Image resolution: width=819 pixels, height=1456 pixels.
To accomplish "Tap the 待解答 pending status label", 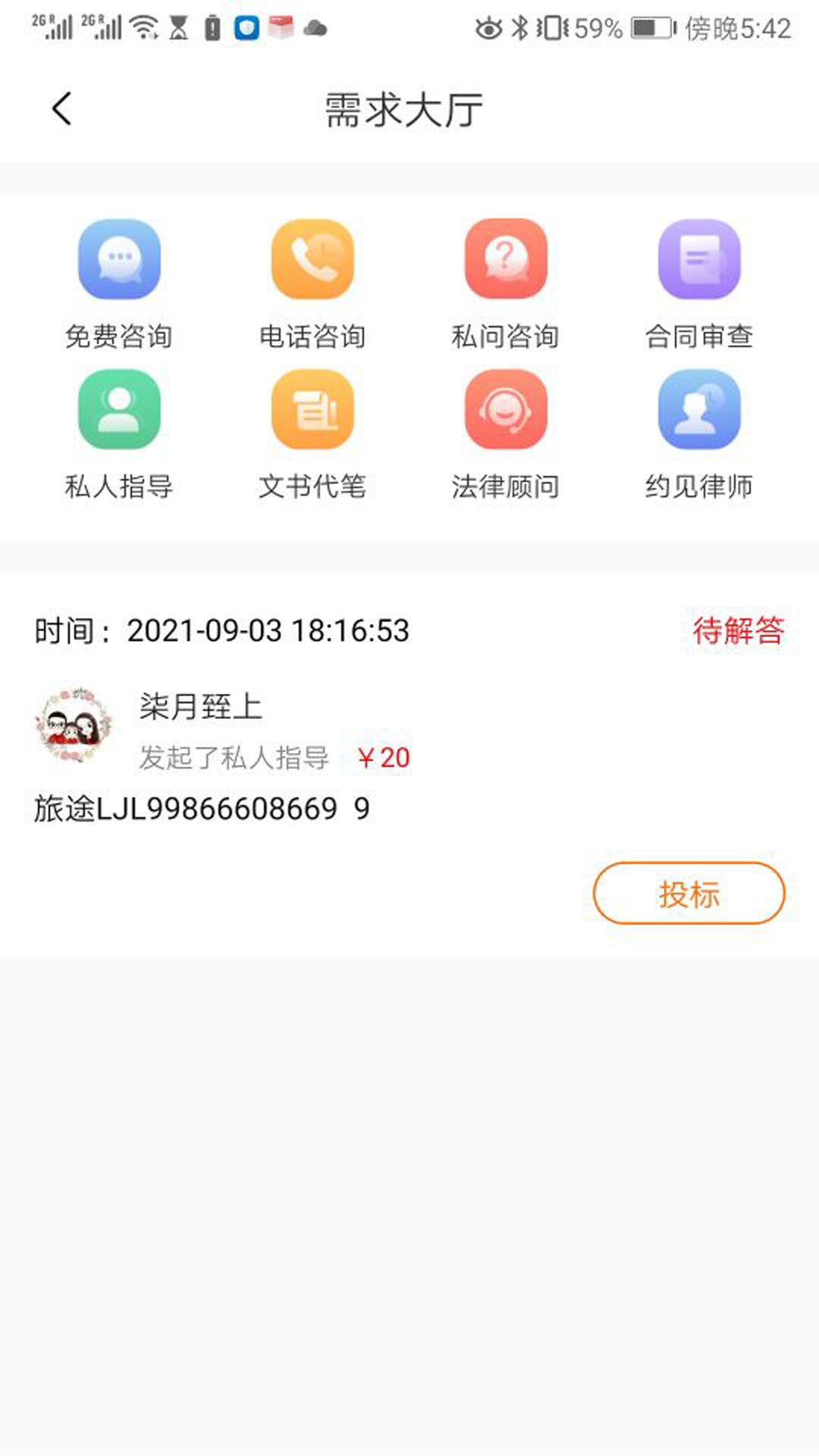I will pos(739,629).
